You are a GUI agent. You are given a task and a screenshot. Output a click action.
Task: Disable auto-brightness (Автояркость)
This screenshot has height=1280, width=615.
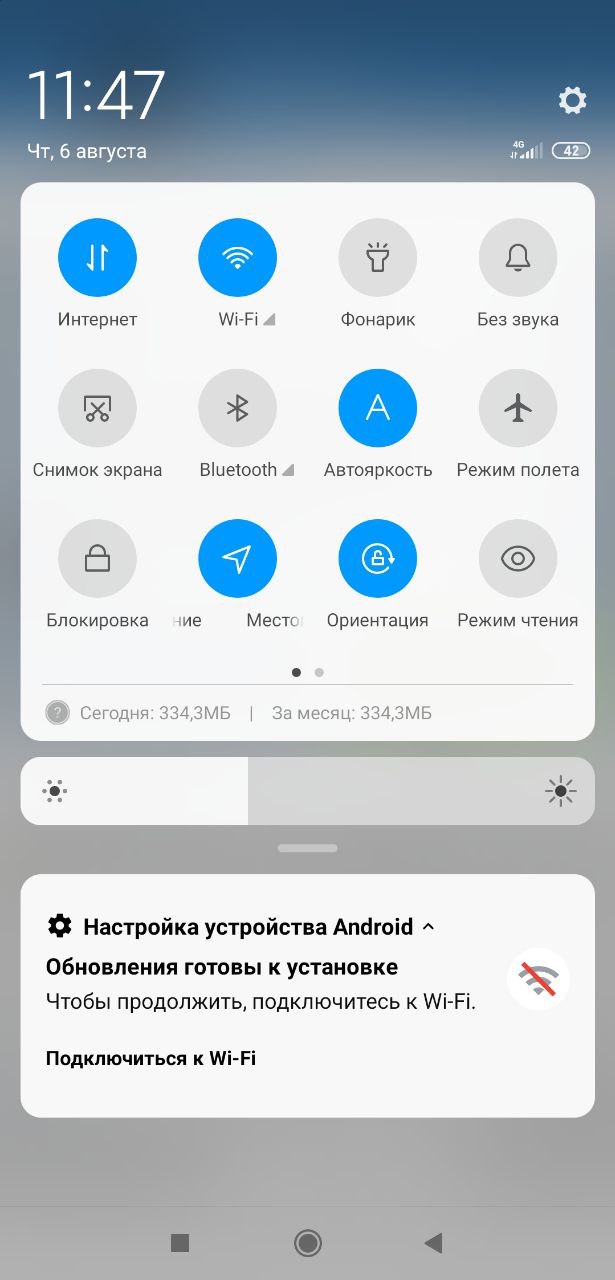point(377,408)
